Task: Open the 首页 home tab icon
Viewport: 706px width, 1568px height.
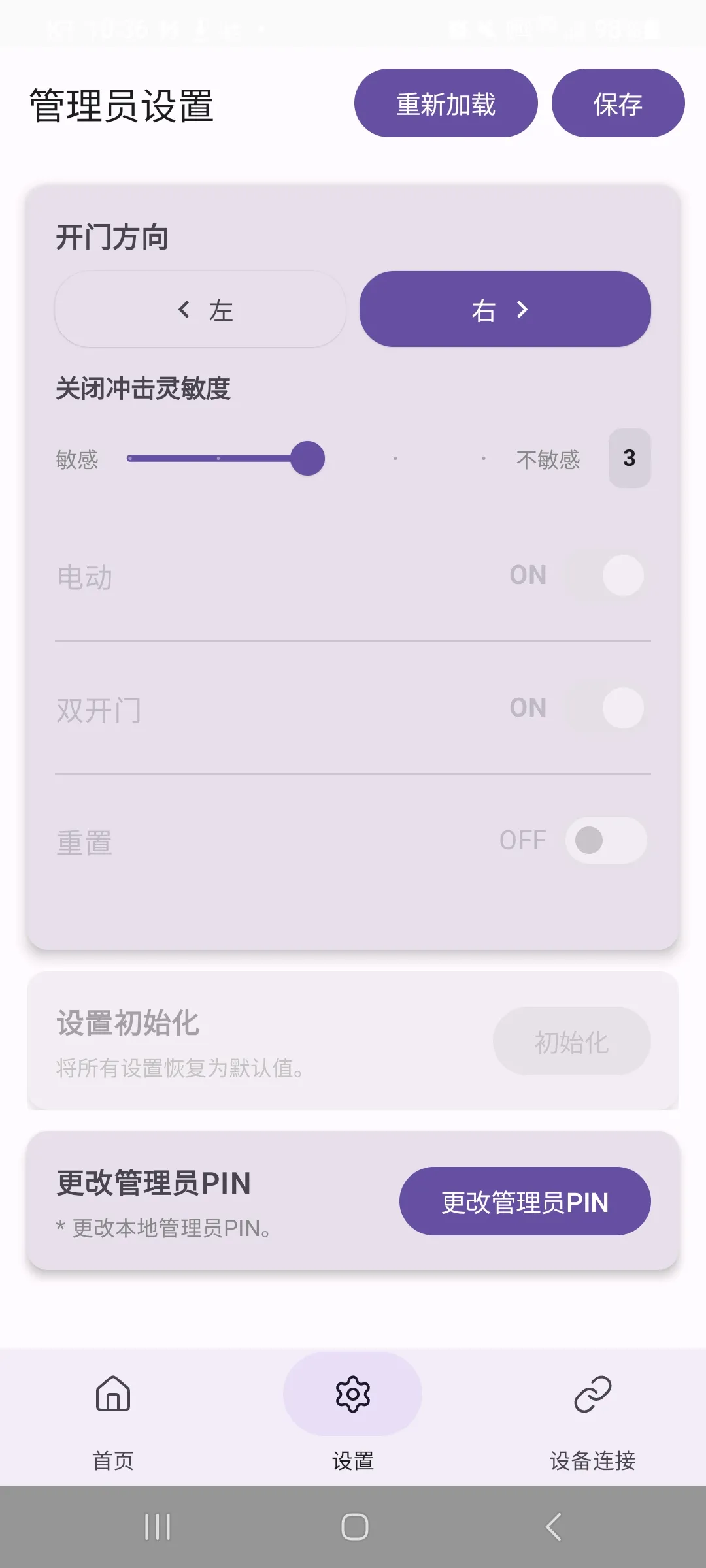Action: 112,1395
